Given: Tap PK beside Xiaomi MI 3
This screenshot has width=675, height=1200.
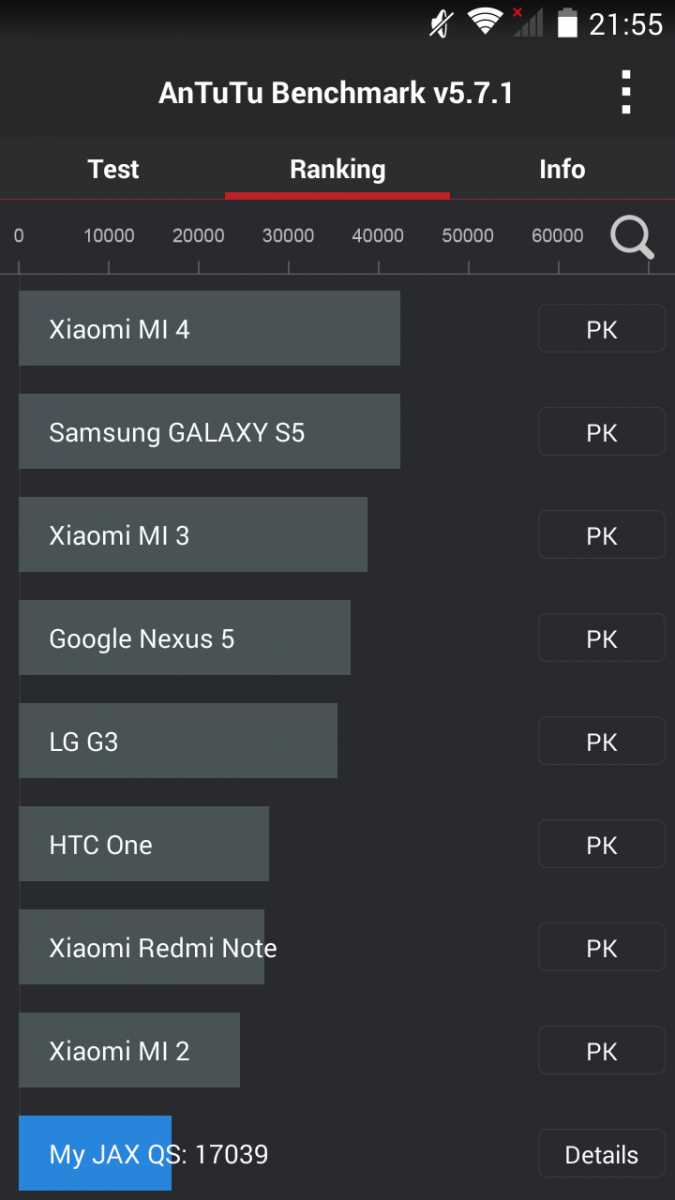Looking at the screenshot, I should [x=602, y=535].
